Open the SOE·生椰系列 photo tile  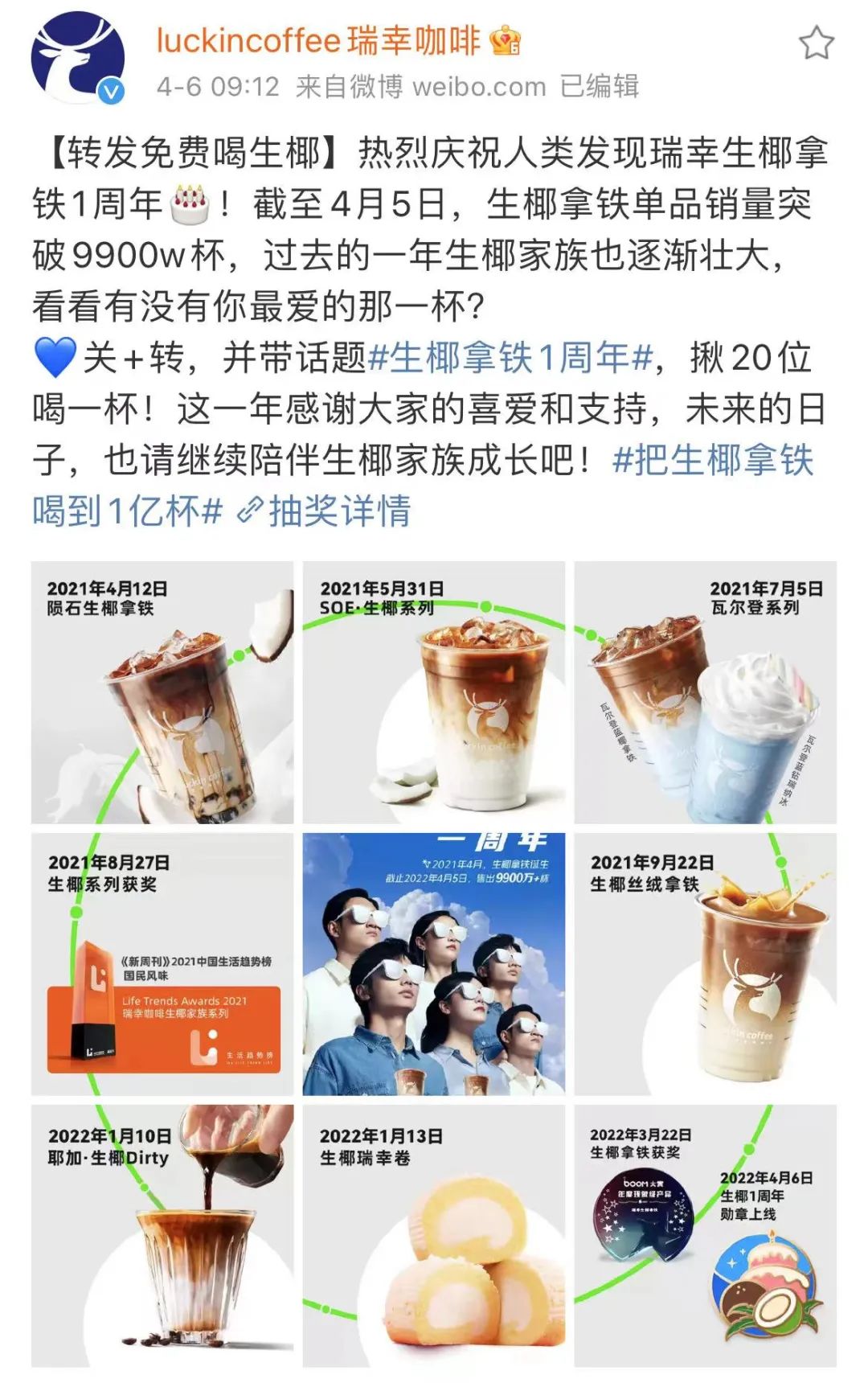[434, 692]
